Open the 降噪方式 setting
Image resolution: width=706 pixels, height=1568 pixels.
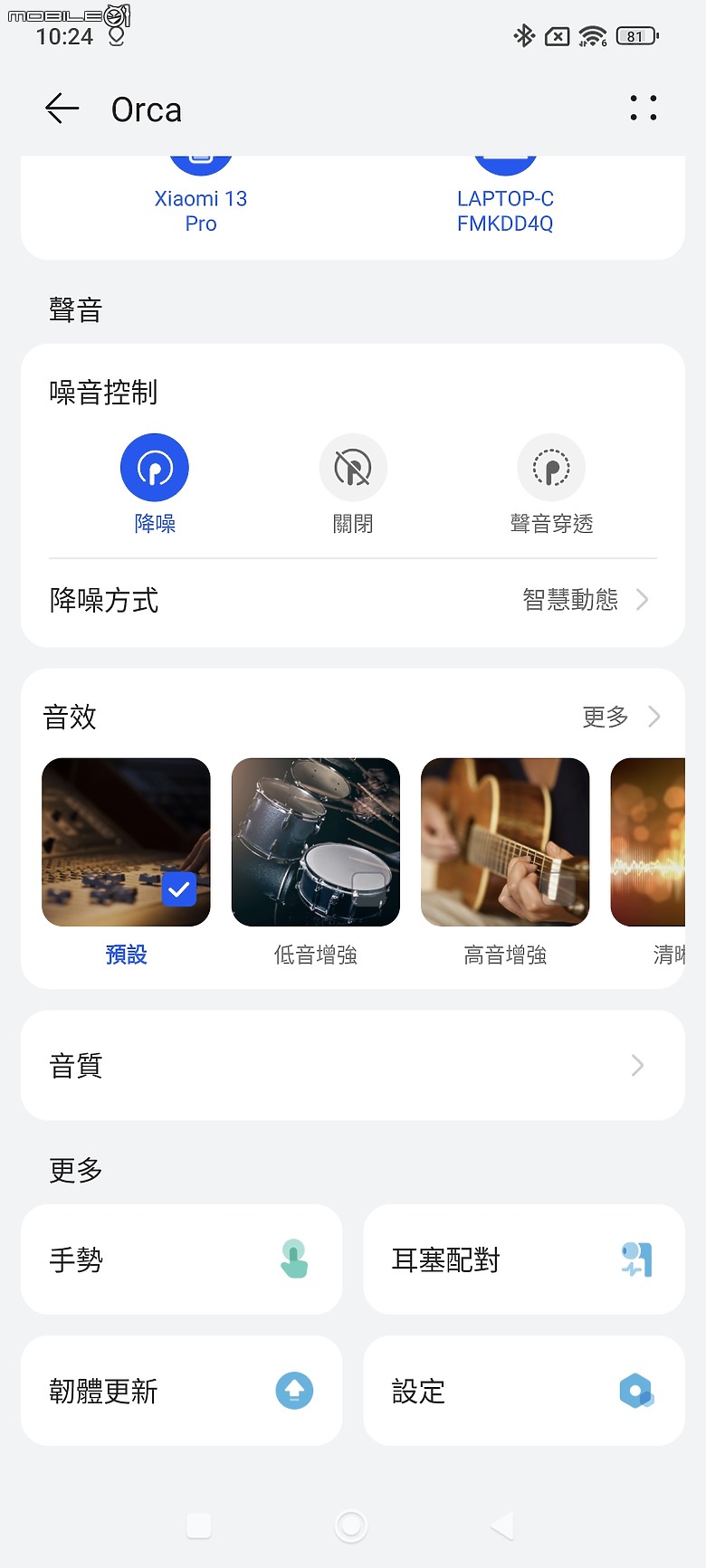click(x=352, y=600)
